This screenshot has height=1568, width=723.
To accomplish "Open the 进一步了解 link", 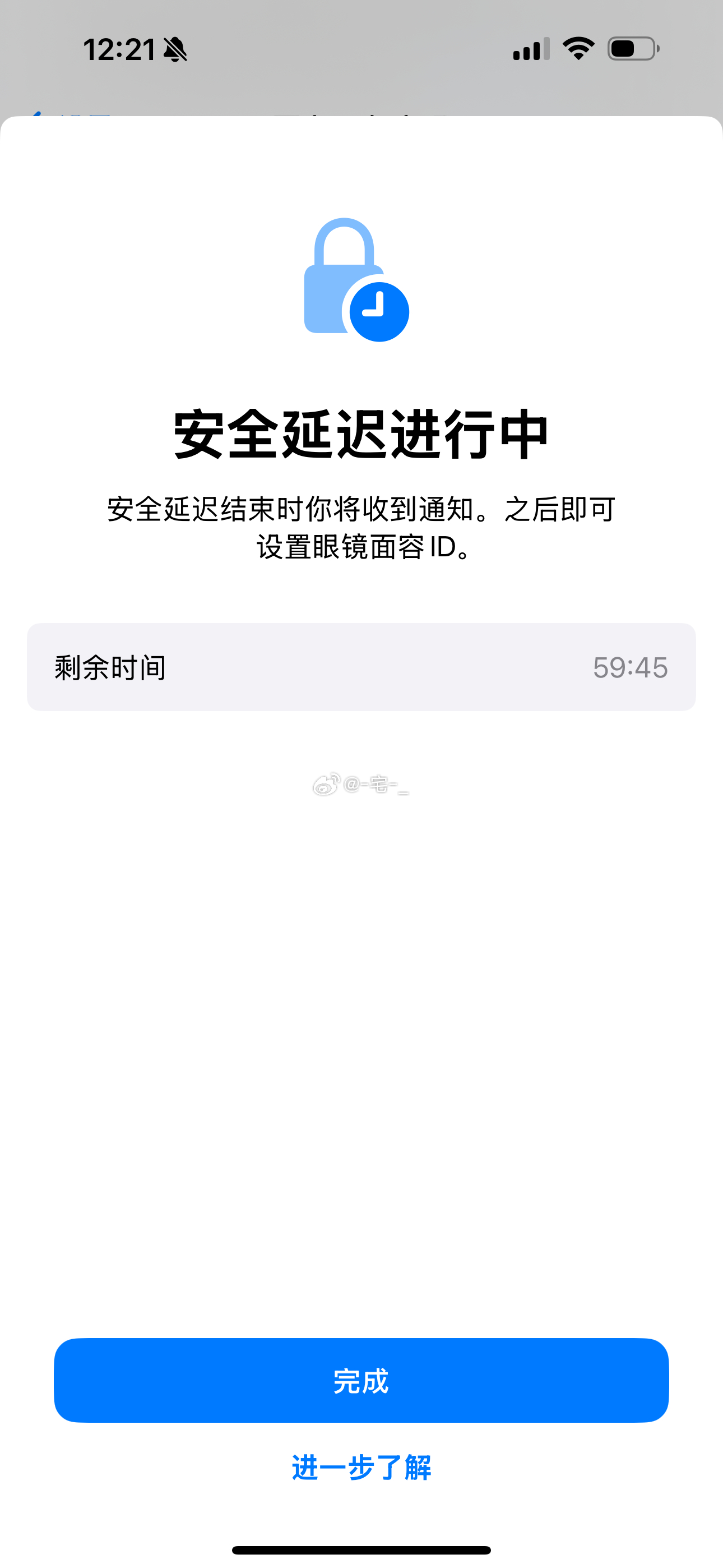I will [x=361, y=1467].
